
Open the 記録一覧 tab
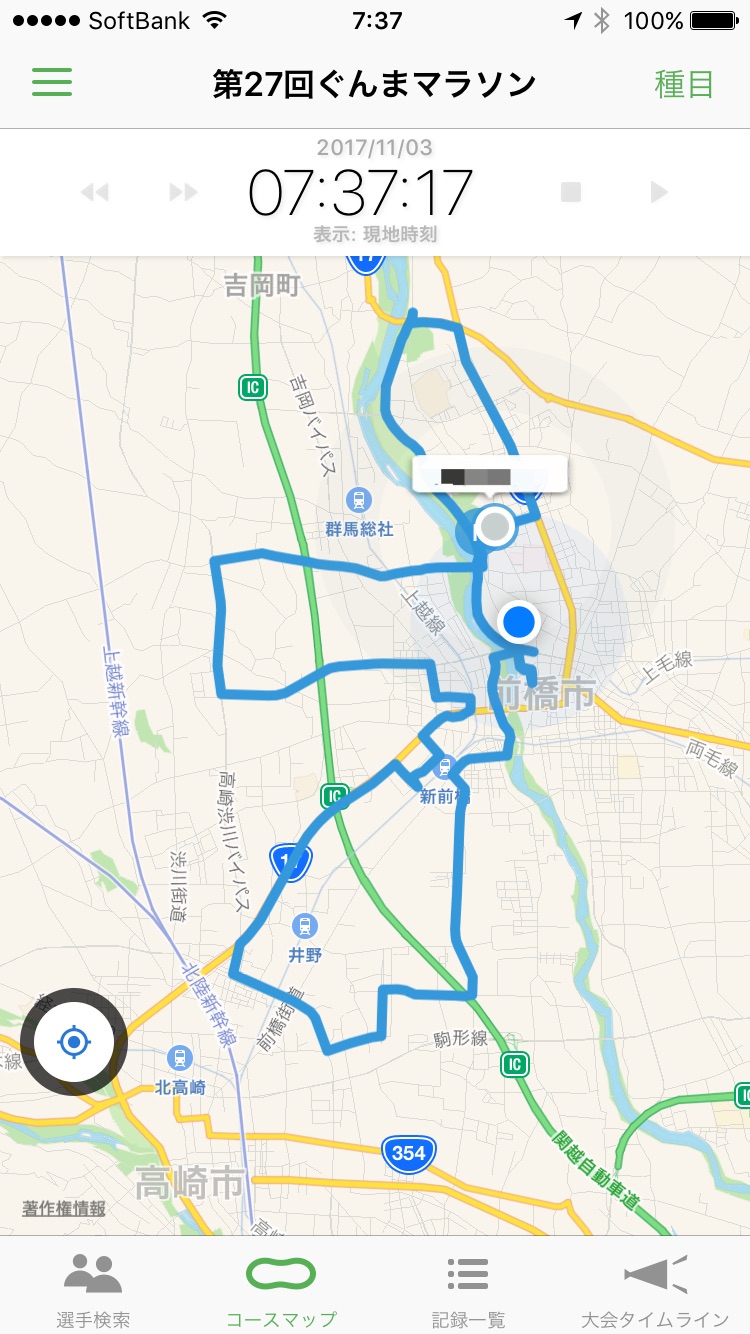[x=468, y=1288]
